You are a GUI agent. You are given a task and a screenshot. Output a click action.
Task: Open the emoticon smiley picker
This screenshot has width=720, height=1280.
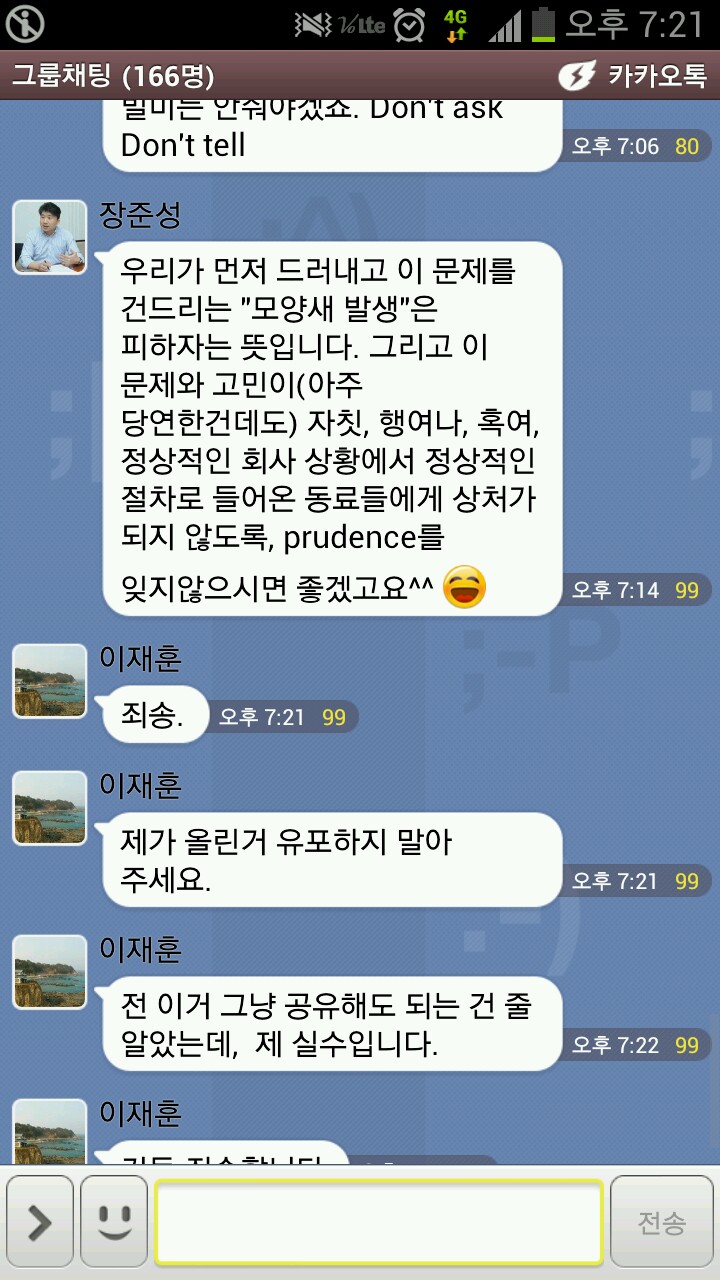(114, 1222)
